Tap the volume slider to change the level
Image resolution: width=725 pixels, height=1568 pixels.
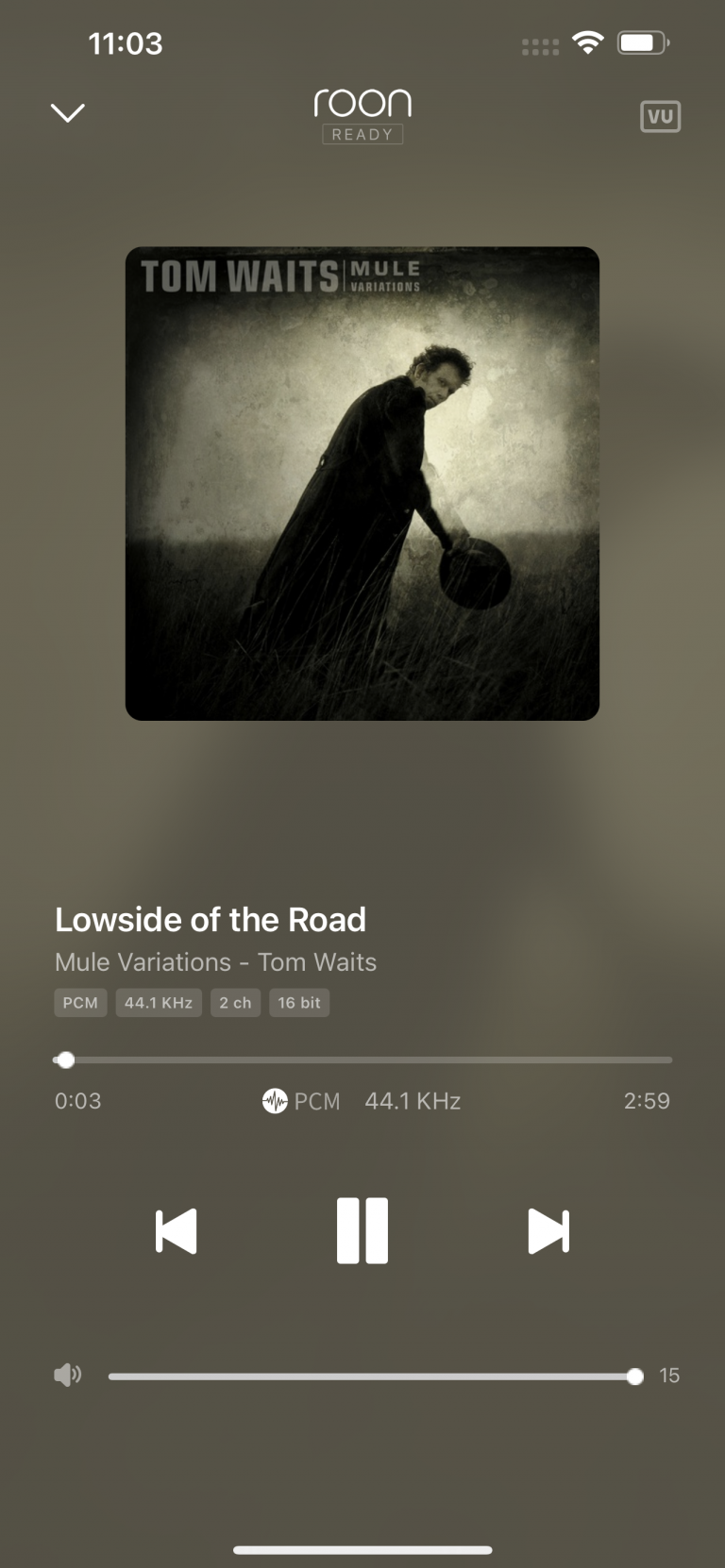coord(372,1376)
